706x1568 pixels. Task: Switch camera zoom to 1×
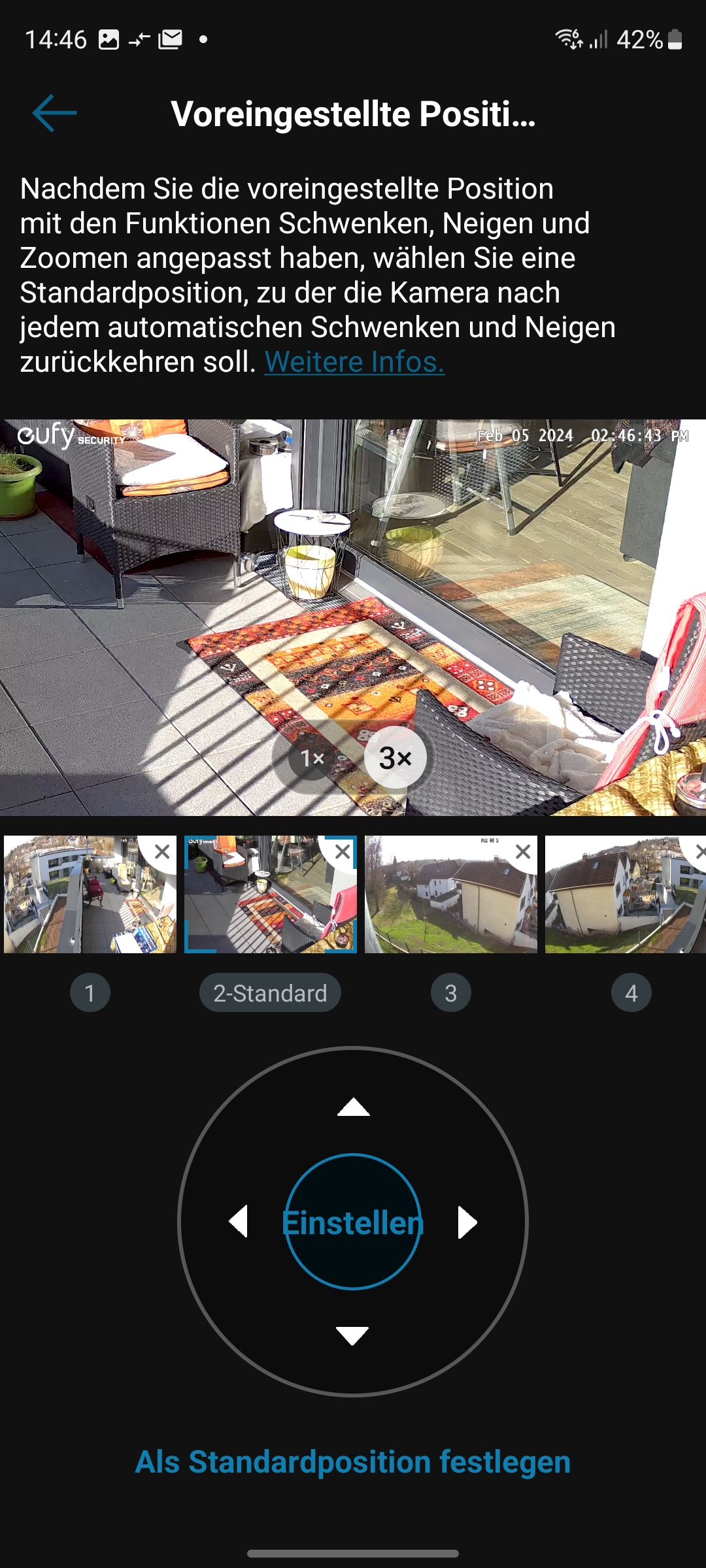[312, 759]
